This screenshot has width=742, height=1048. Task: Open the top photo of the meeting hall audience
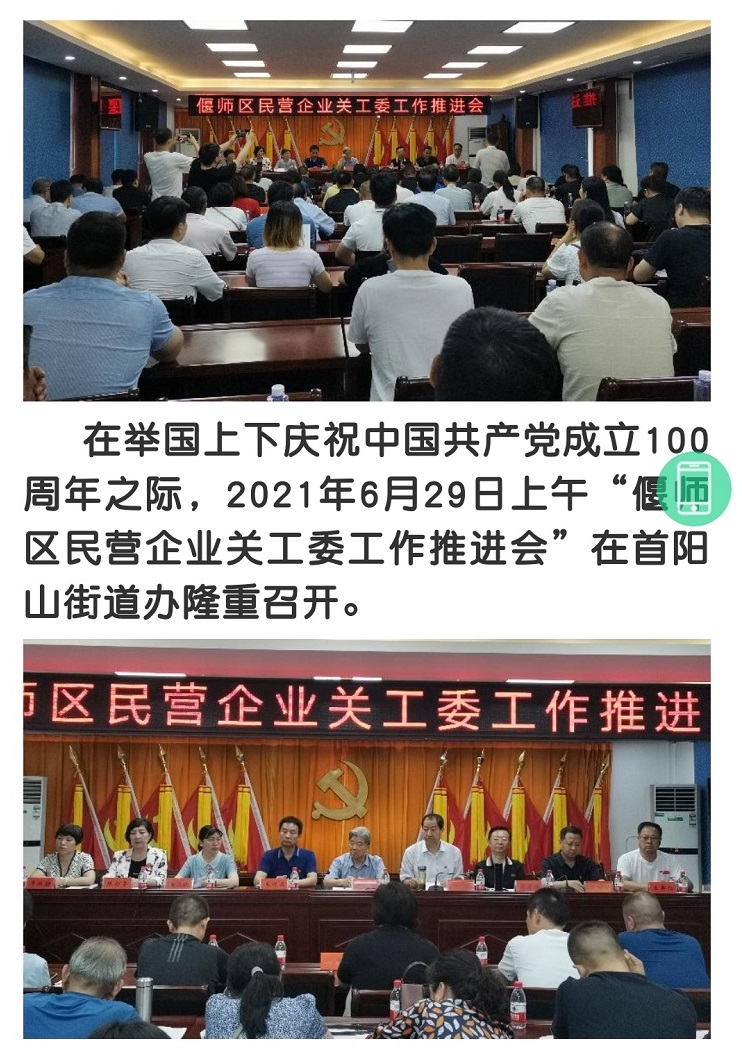pyautogui.click(x=366, y=210)
